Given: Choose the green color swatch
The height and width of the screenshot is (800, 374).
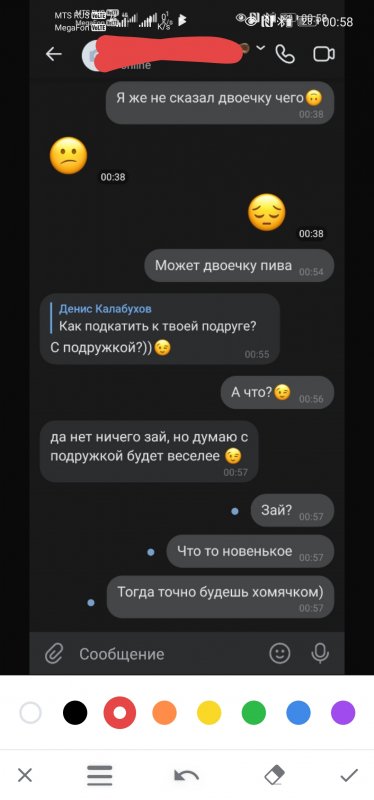Looking at the screenshot, I should click(254, 713).
